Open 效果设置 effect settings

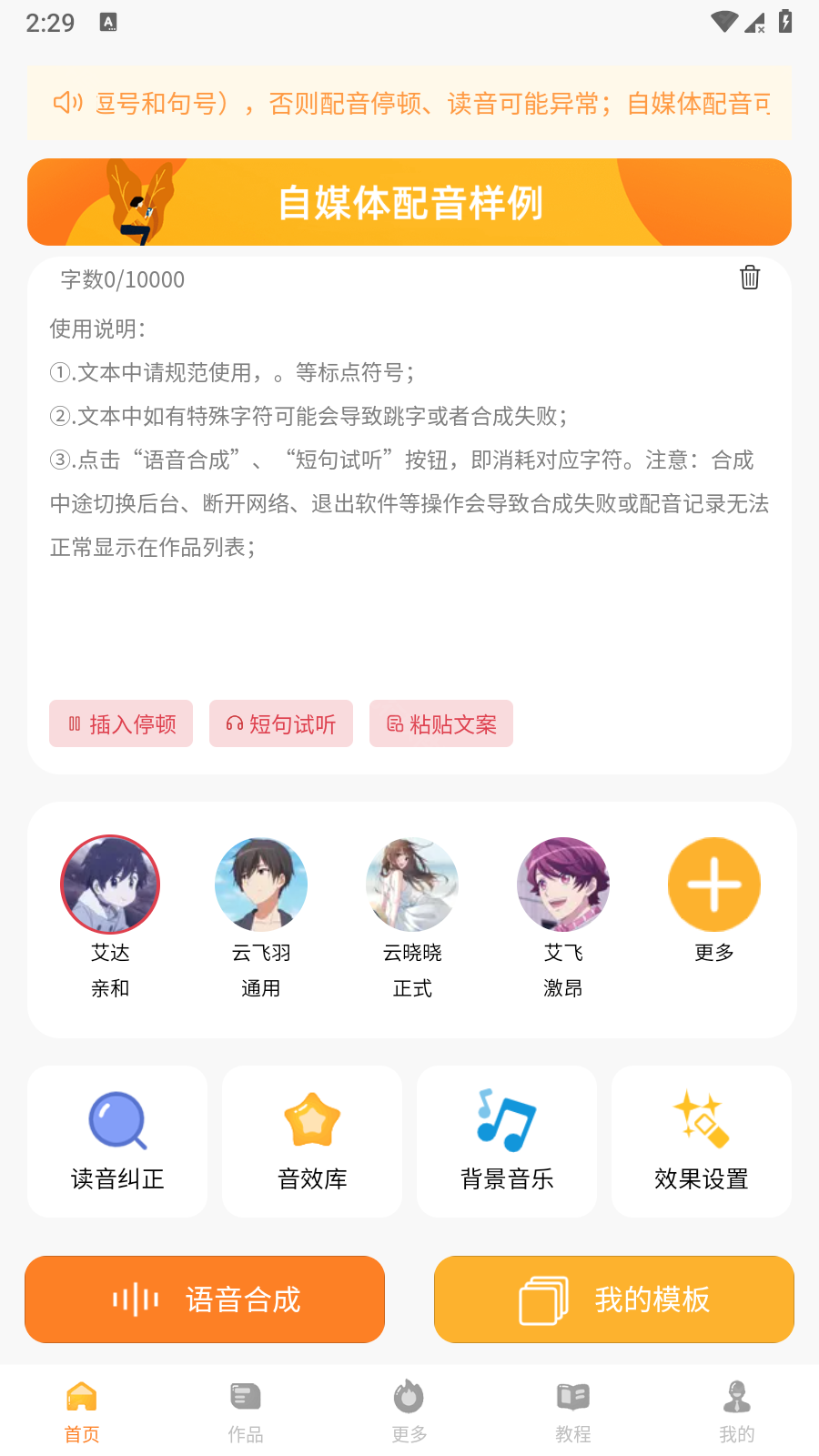point(701,1140)
